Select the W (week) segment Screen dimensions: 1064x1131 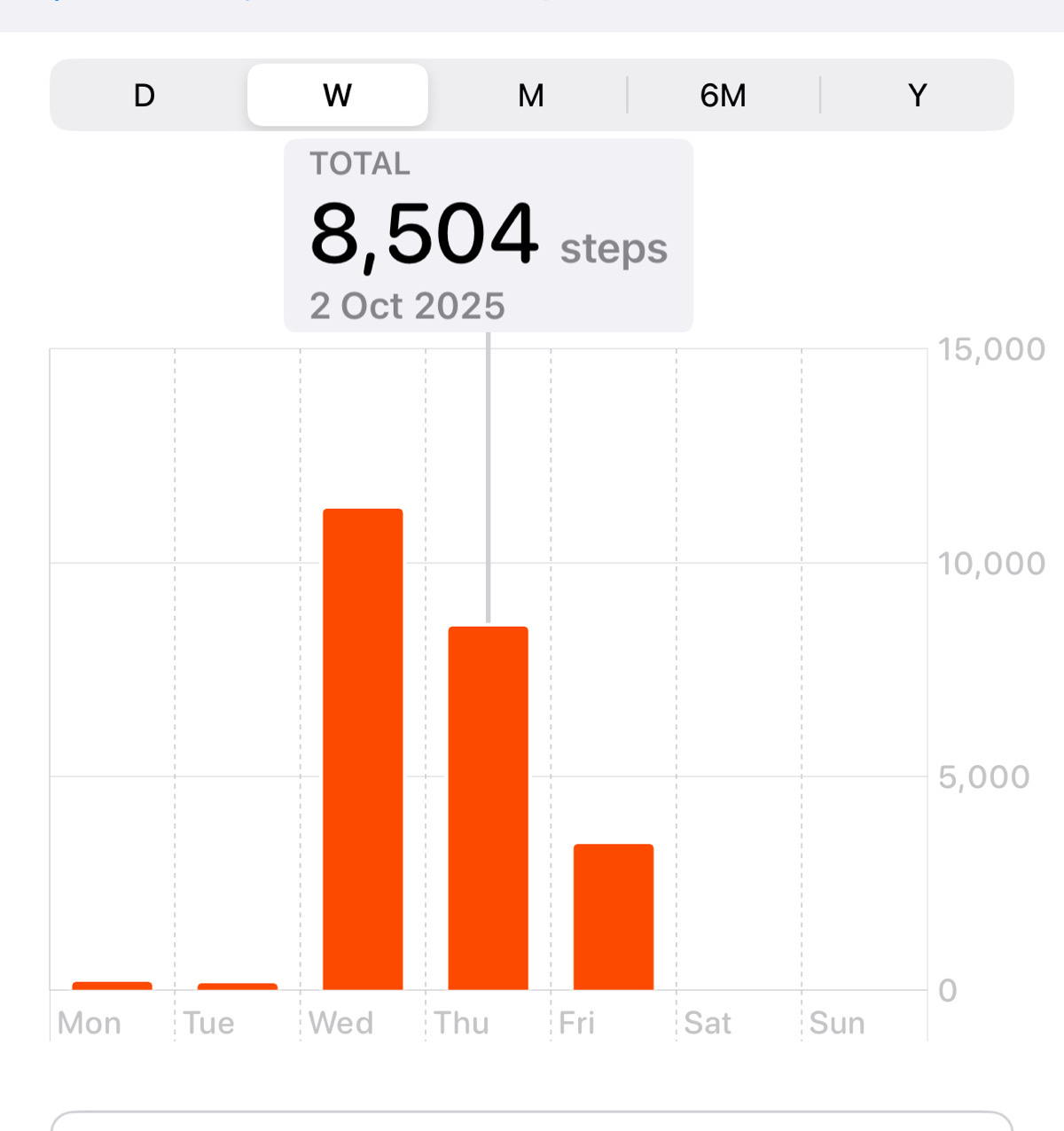(338, 95)
